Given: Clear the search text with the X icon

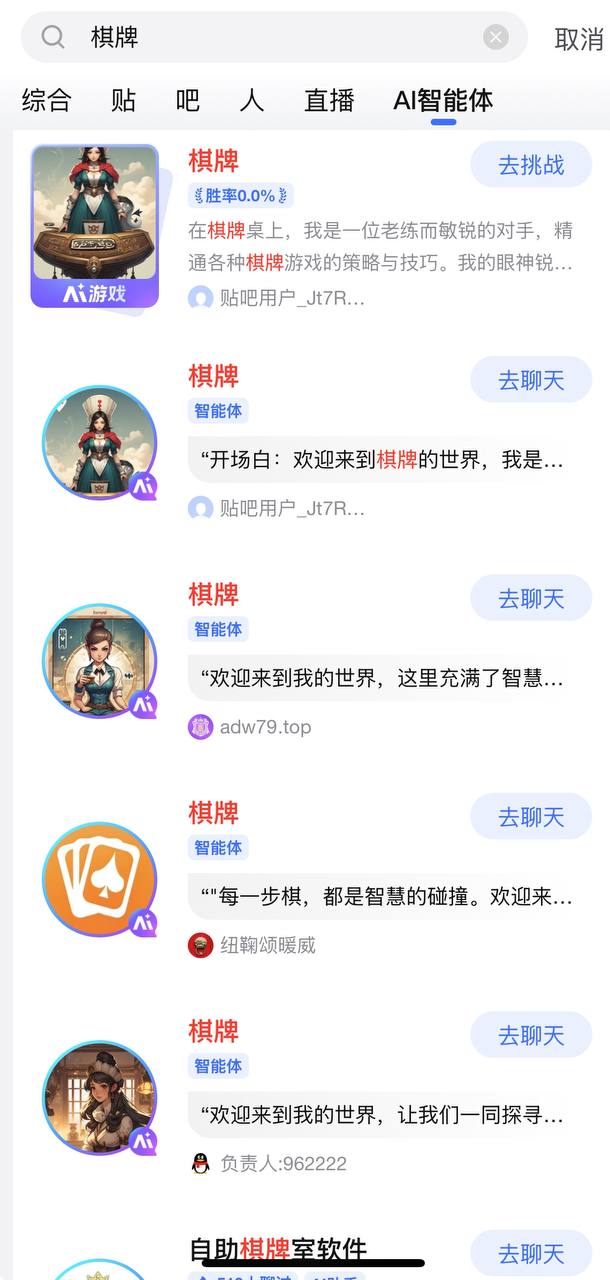Looking at the screenshot, I should pos(496,38).
